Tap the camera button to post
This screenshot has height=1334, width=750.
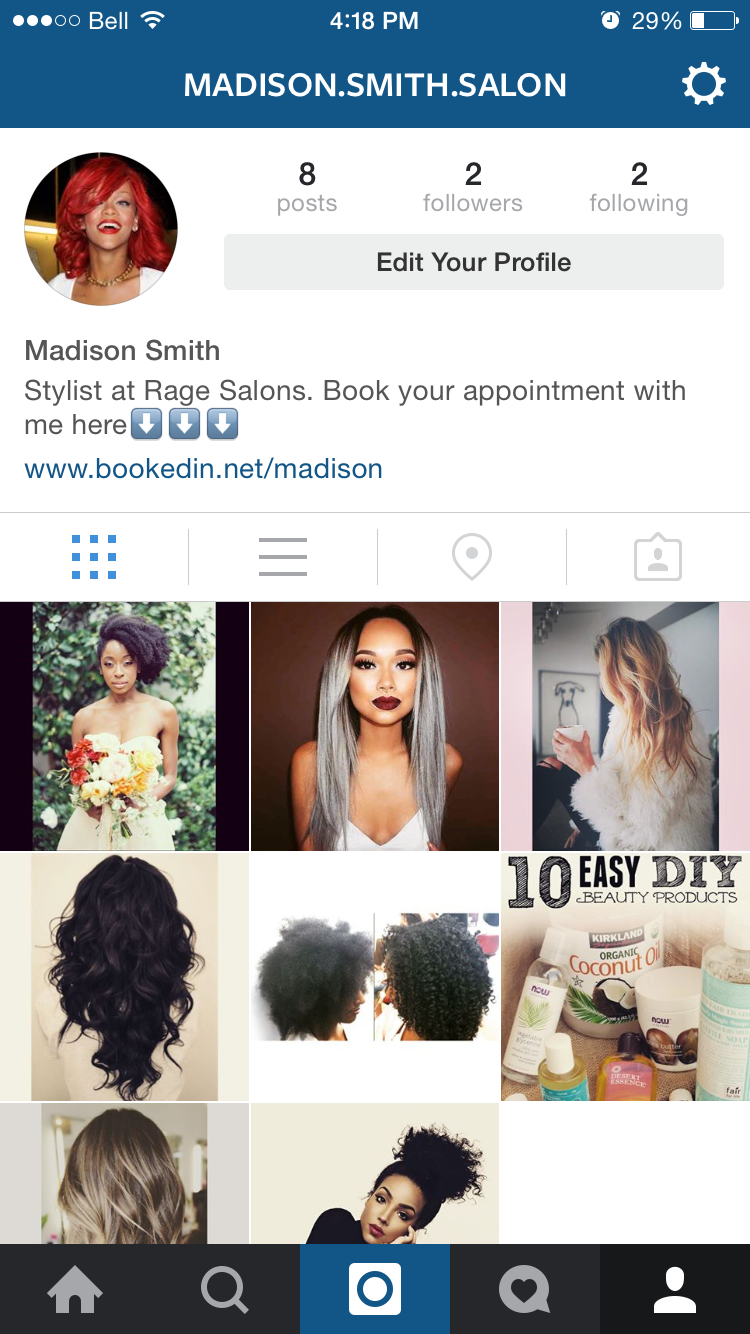[375, 1290]
